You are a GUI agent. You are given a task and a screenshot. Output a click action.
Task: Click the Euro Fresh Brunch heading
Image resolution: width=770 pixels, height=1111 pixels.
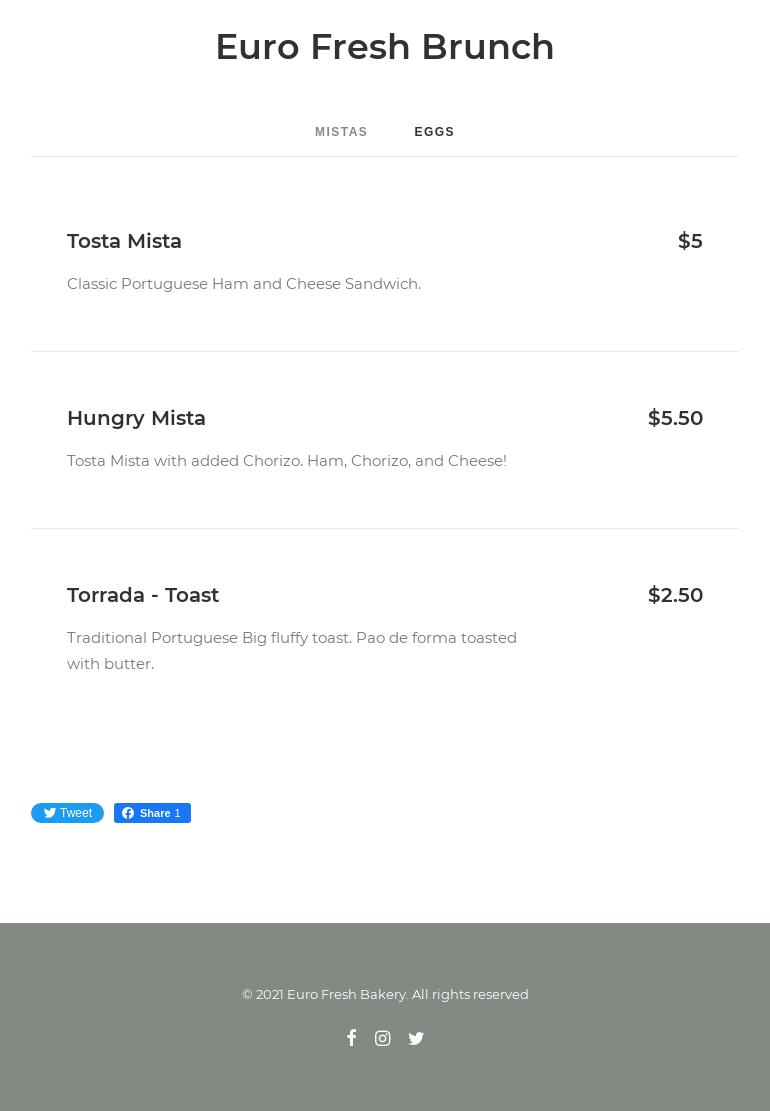pos(385,46)
